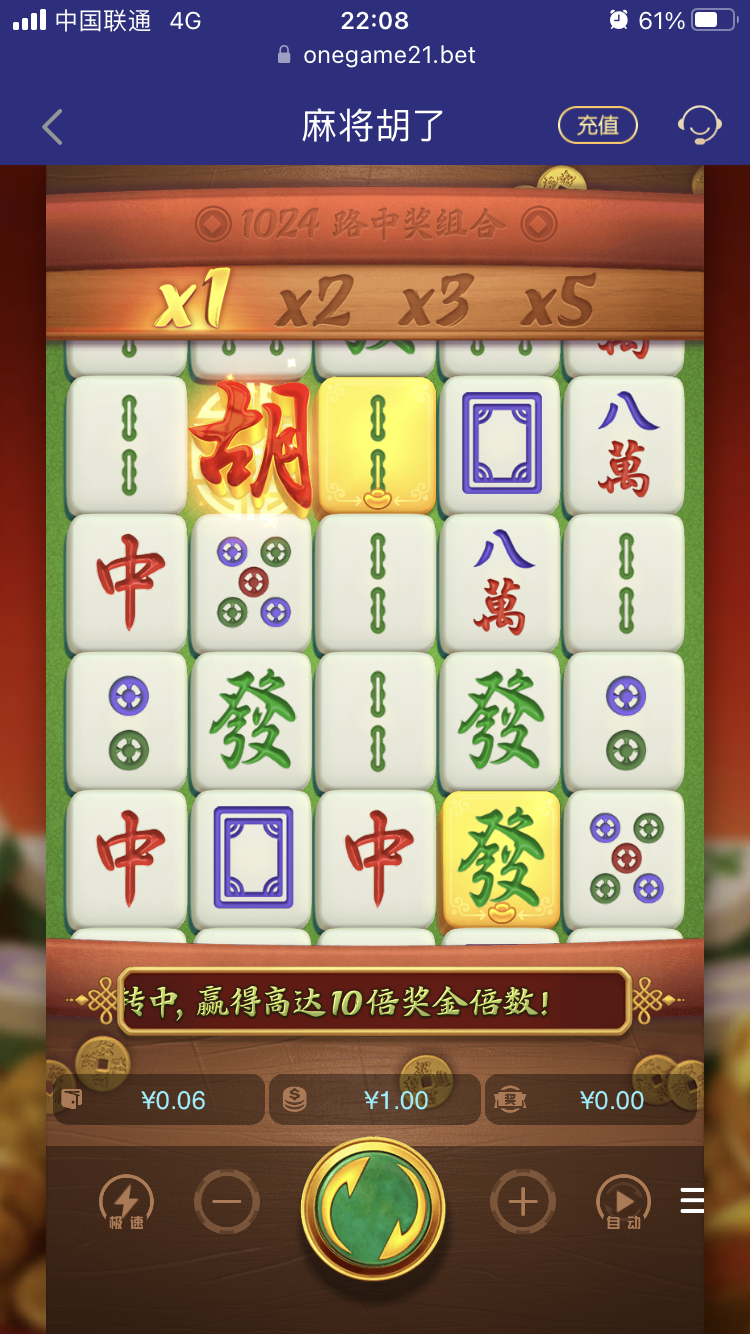Tap the 充值 recharge button
The width and height of the screenshot is (750, 1334).
pyautogui.click(x=597, y=125)
